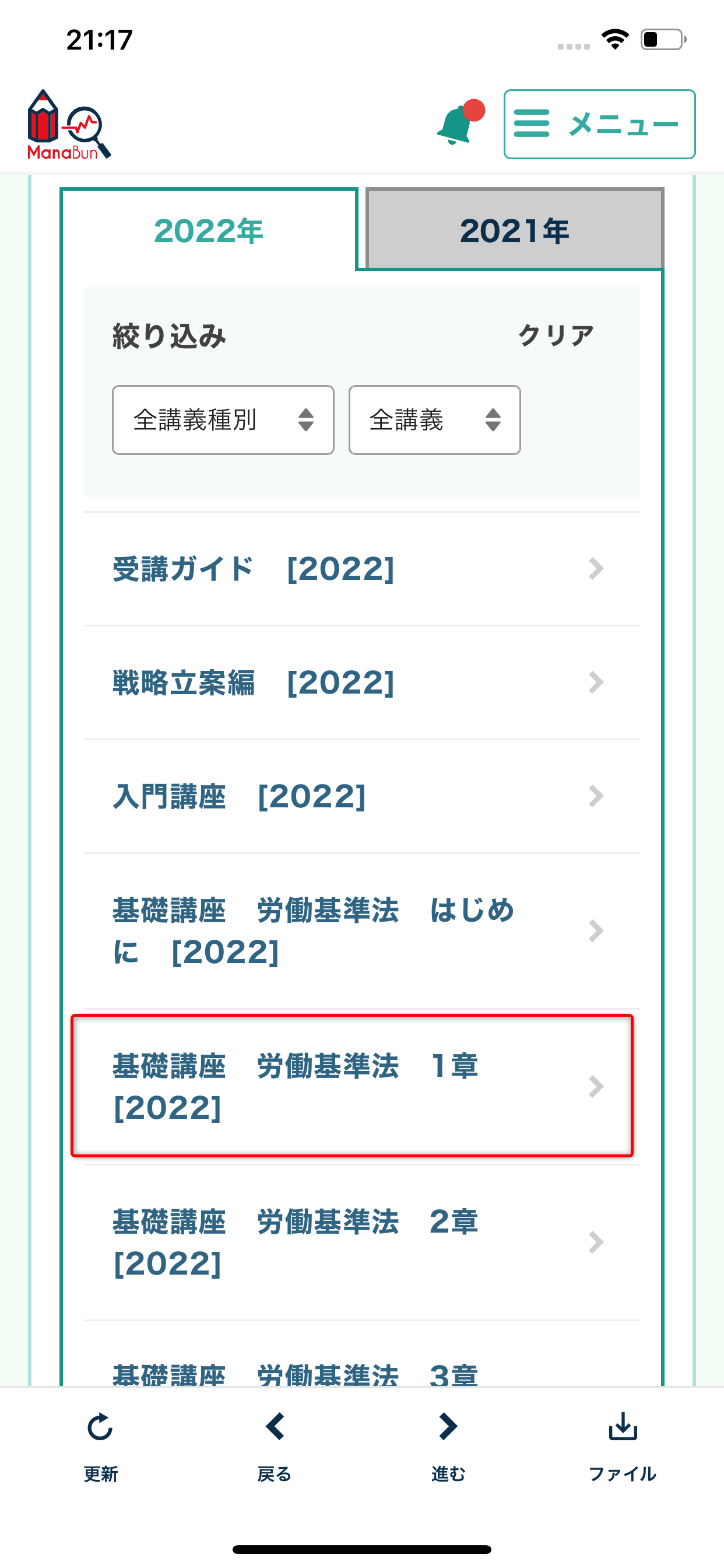Open 戦略立案編 [2022]
The image size is (724, 1568).
[x=361, y=683]
